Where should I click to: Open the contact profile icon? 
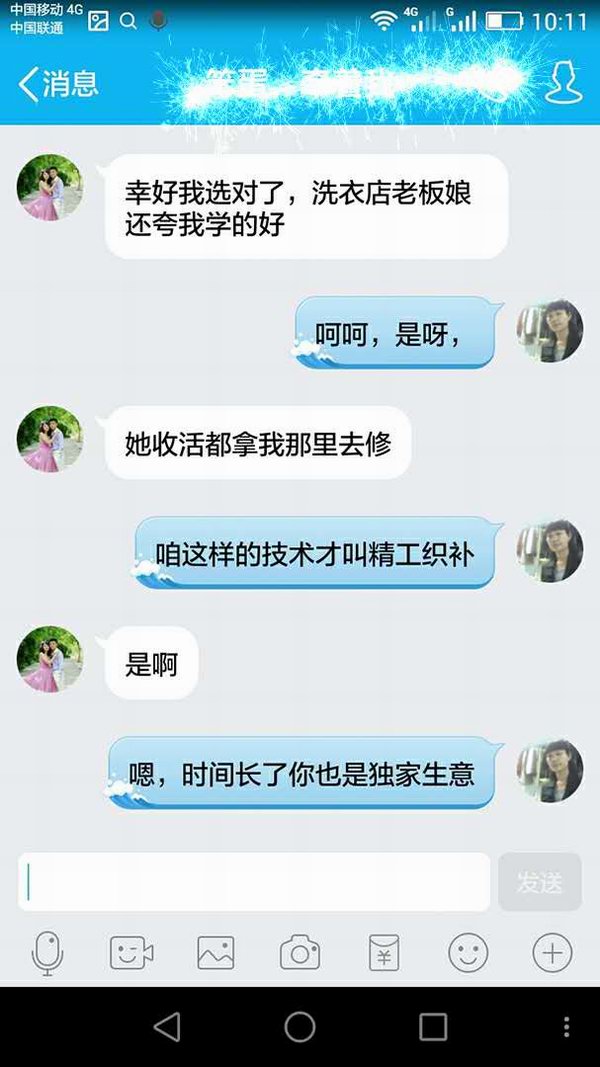pyautogui.click(x=564, y=83)
